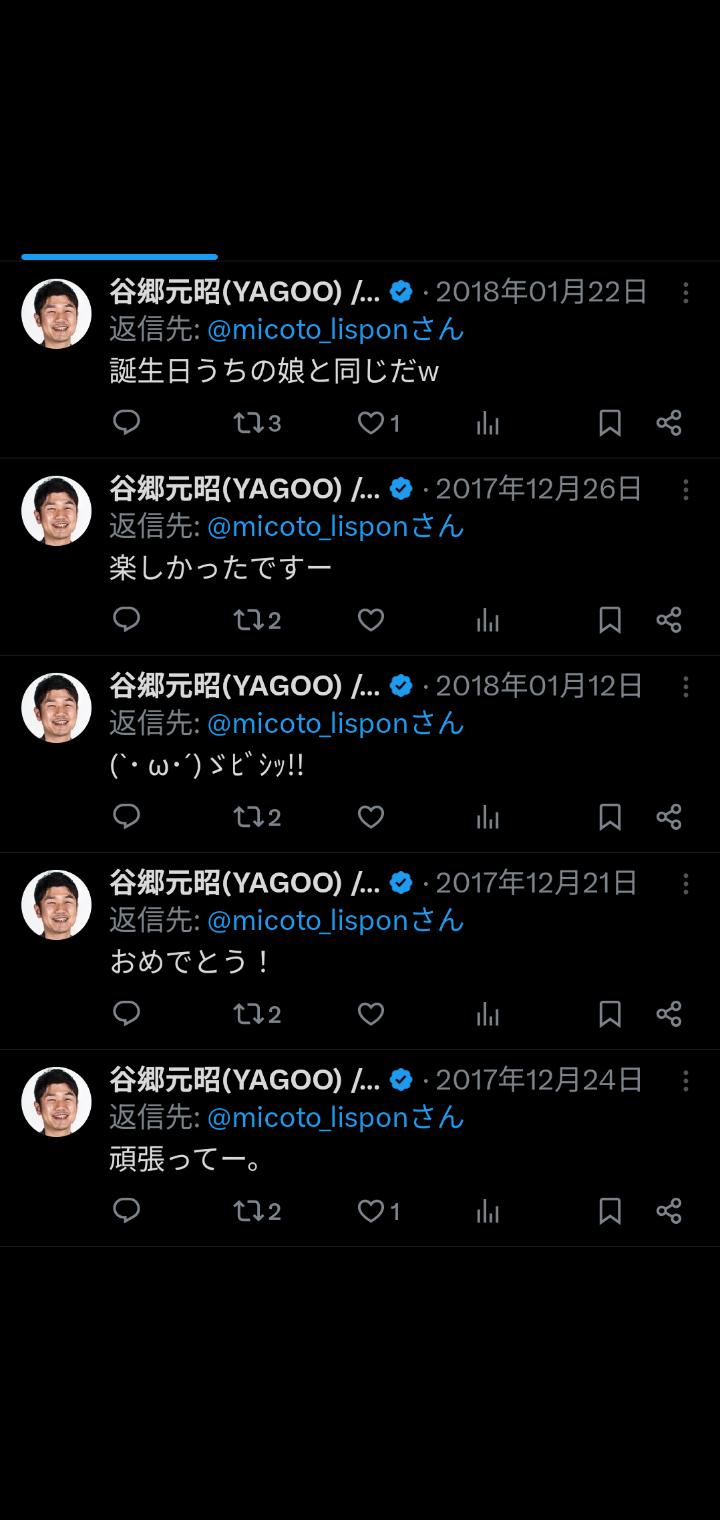The width and height of the screenshot is (720, 1520).
Task: Reply to the tweet 楽しかったですー
Action: coord(126,620)
